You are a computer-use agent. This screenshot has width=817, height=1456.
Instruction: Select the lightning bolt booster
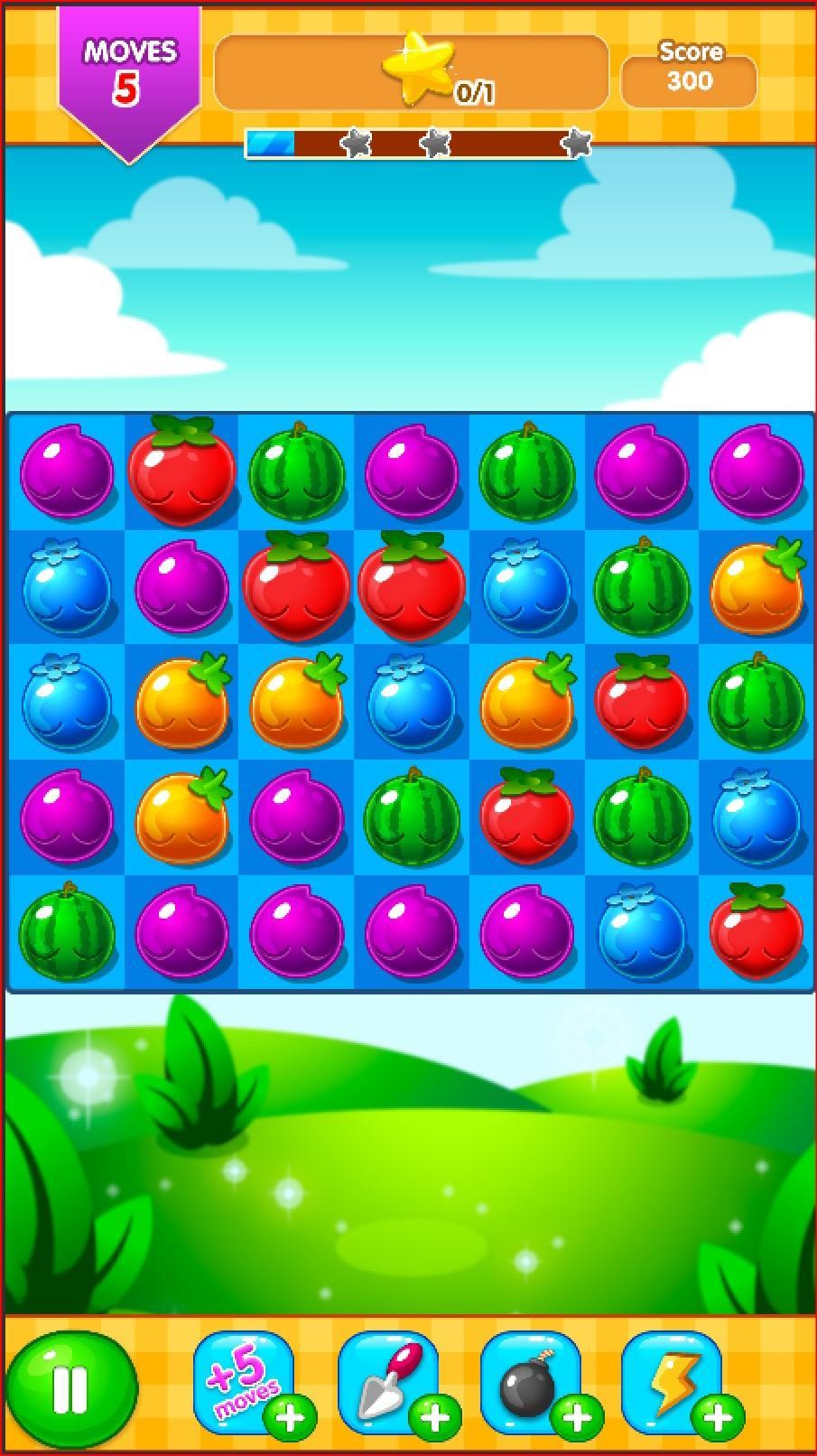673,1382
